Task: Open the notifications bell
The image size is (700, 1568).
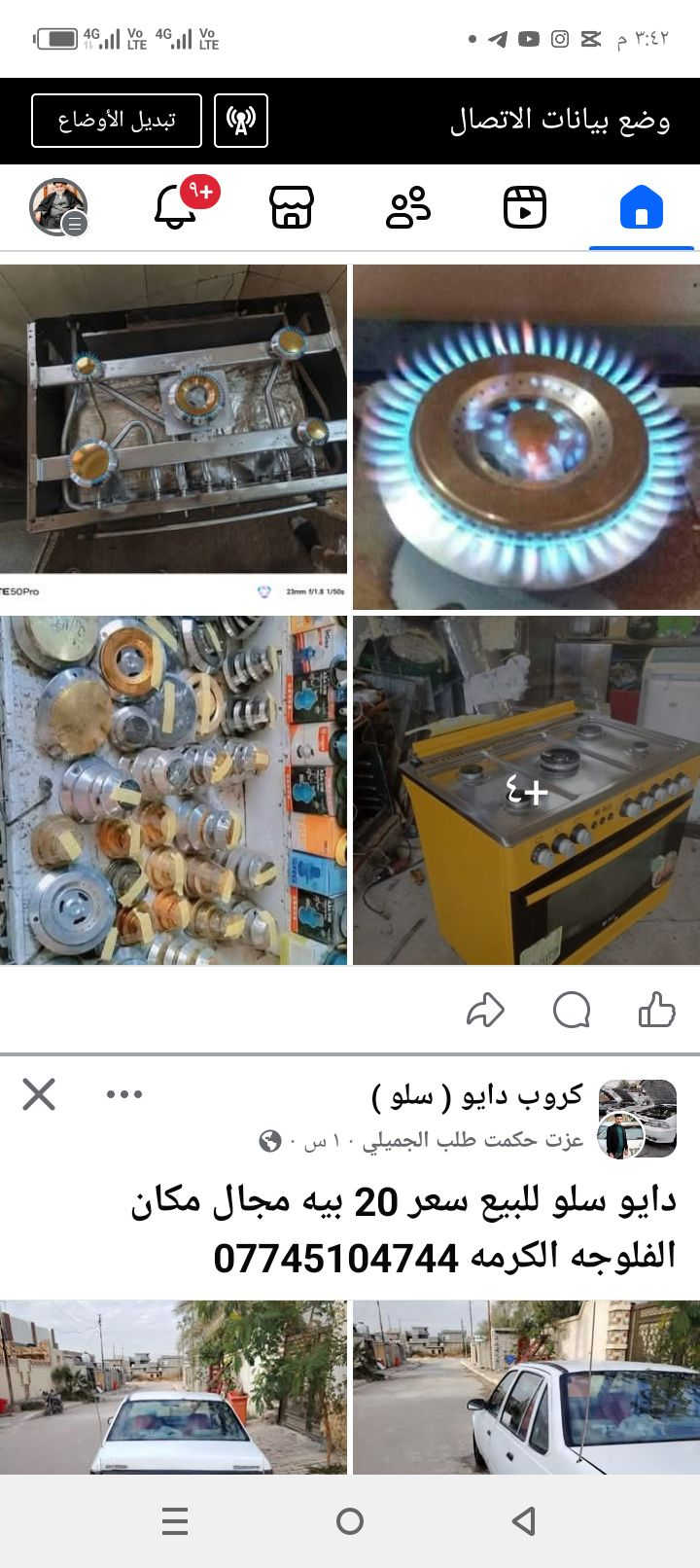Action: 177,206
